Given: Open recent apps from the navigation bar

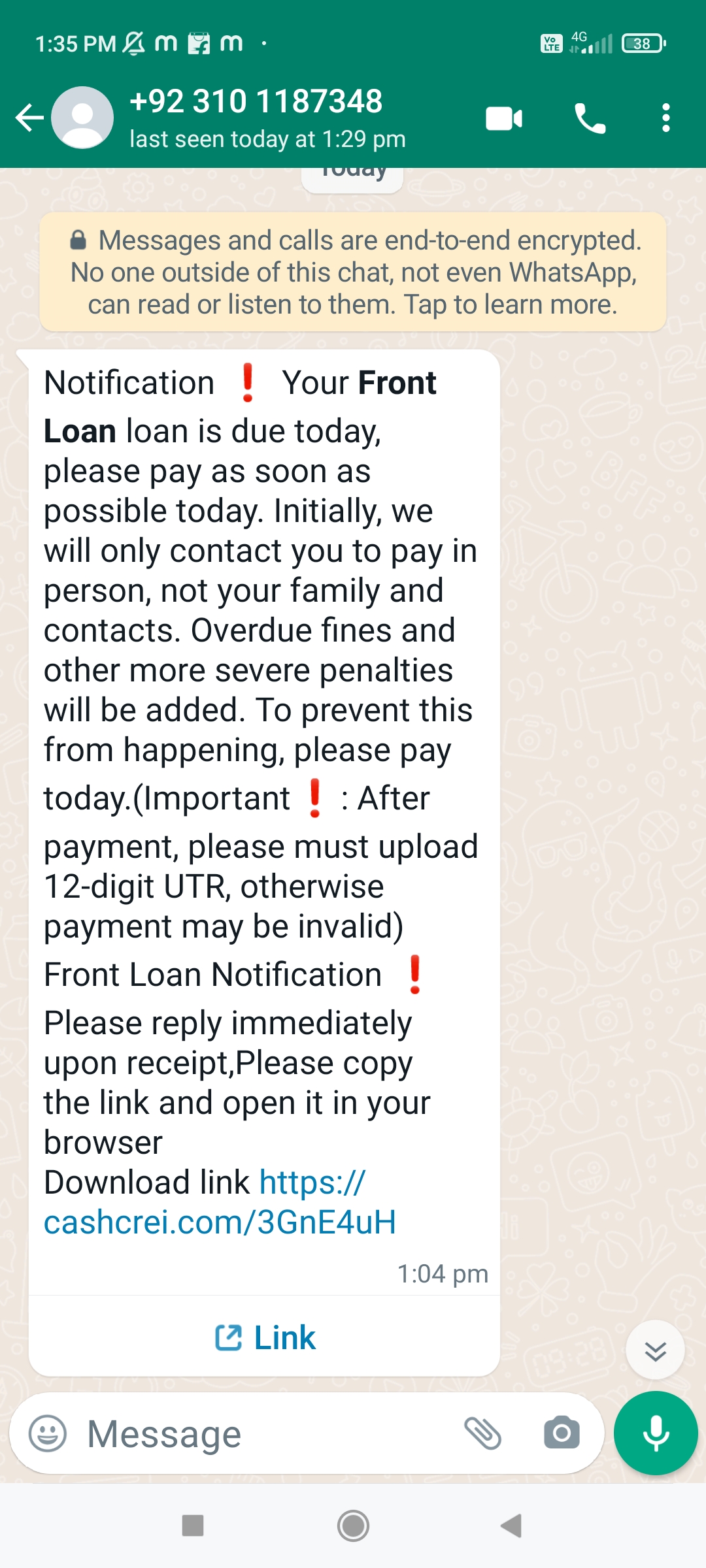Looking at the screenshot, I should point(193,1526).
